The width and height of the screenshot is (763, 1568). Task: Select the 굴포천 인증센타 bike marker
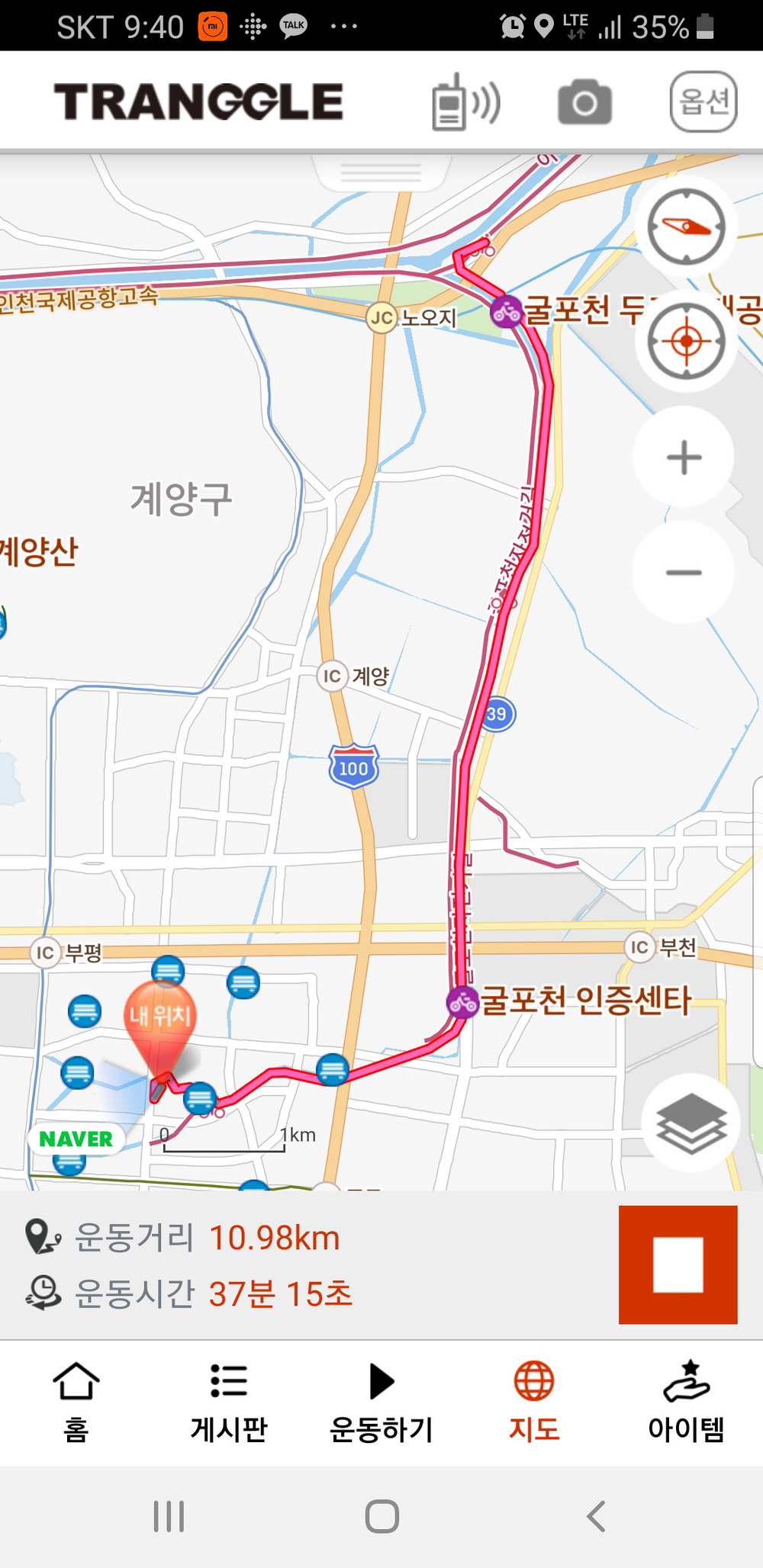pyautogui.click(x=462, y=1001)
